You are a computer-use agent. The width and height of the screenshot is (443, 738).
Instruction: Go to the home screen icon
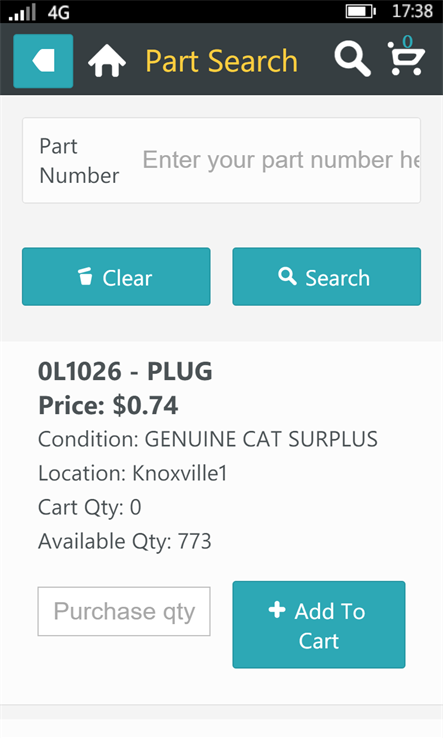[107, 61]
